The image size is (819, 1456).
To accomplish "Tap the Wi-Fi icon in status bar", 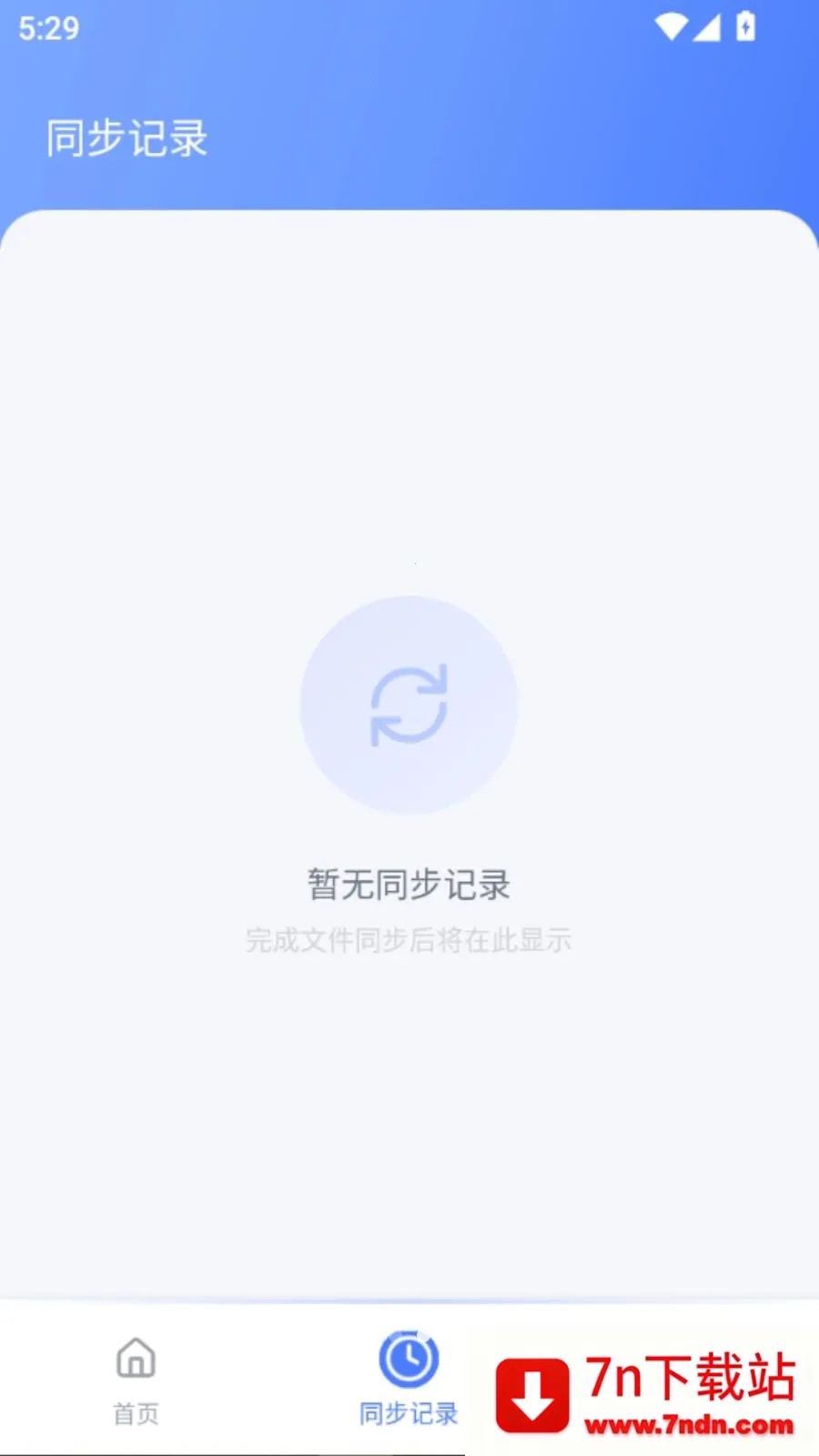I will [x=671, y=27].
